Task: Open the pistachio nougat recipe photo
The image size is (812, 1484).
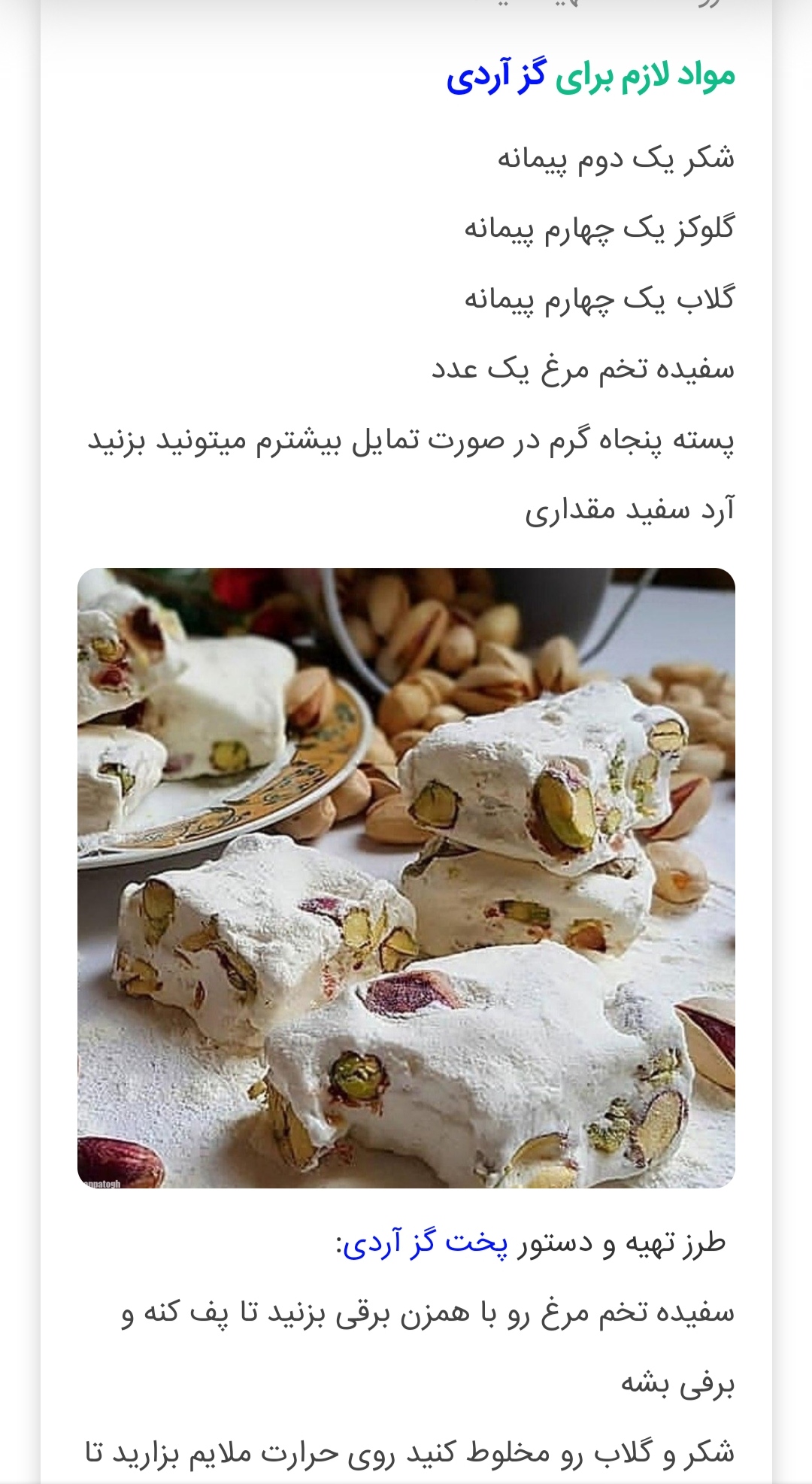Action: (406, 878)
